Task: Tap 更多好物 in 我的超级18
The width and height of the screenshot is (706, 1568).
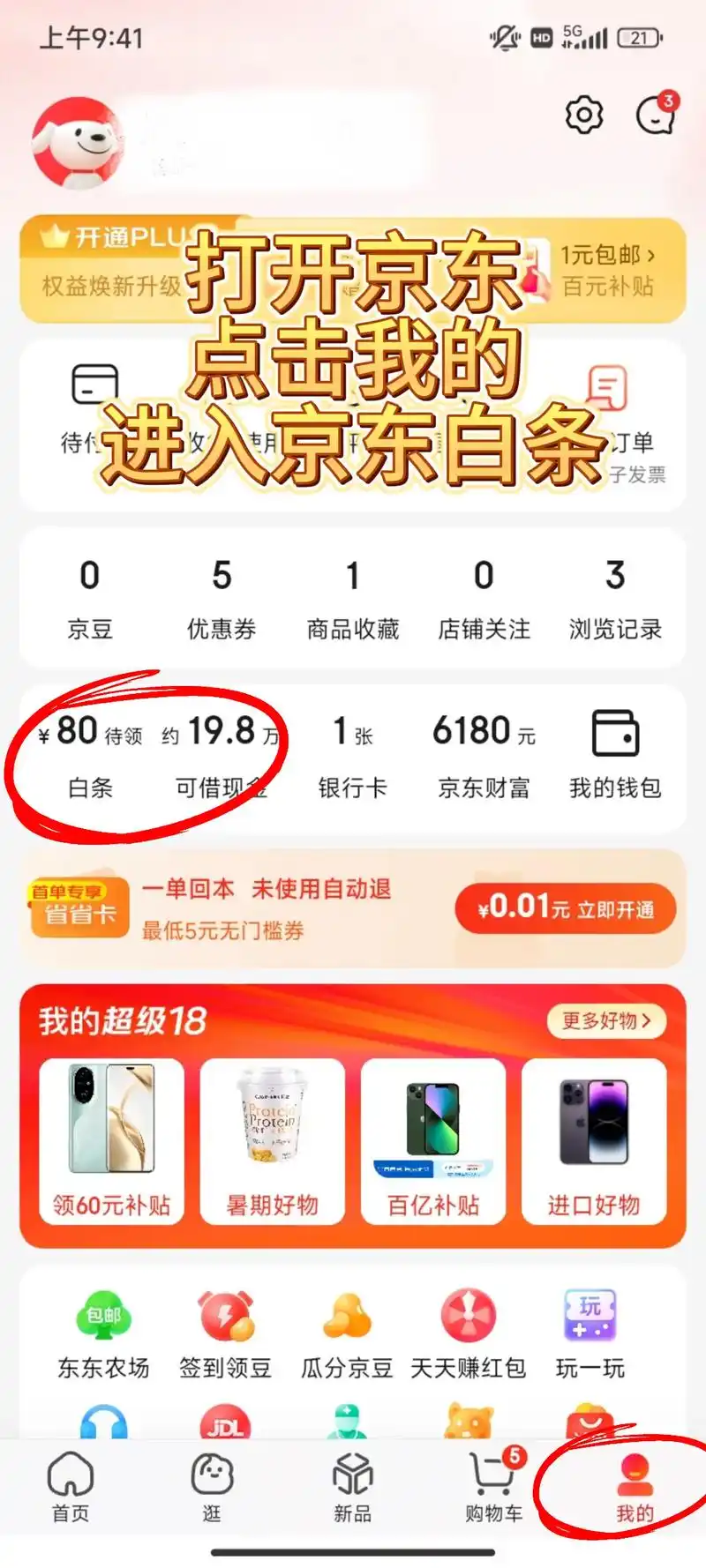Action: [606, 1020]
